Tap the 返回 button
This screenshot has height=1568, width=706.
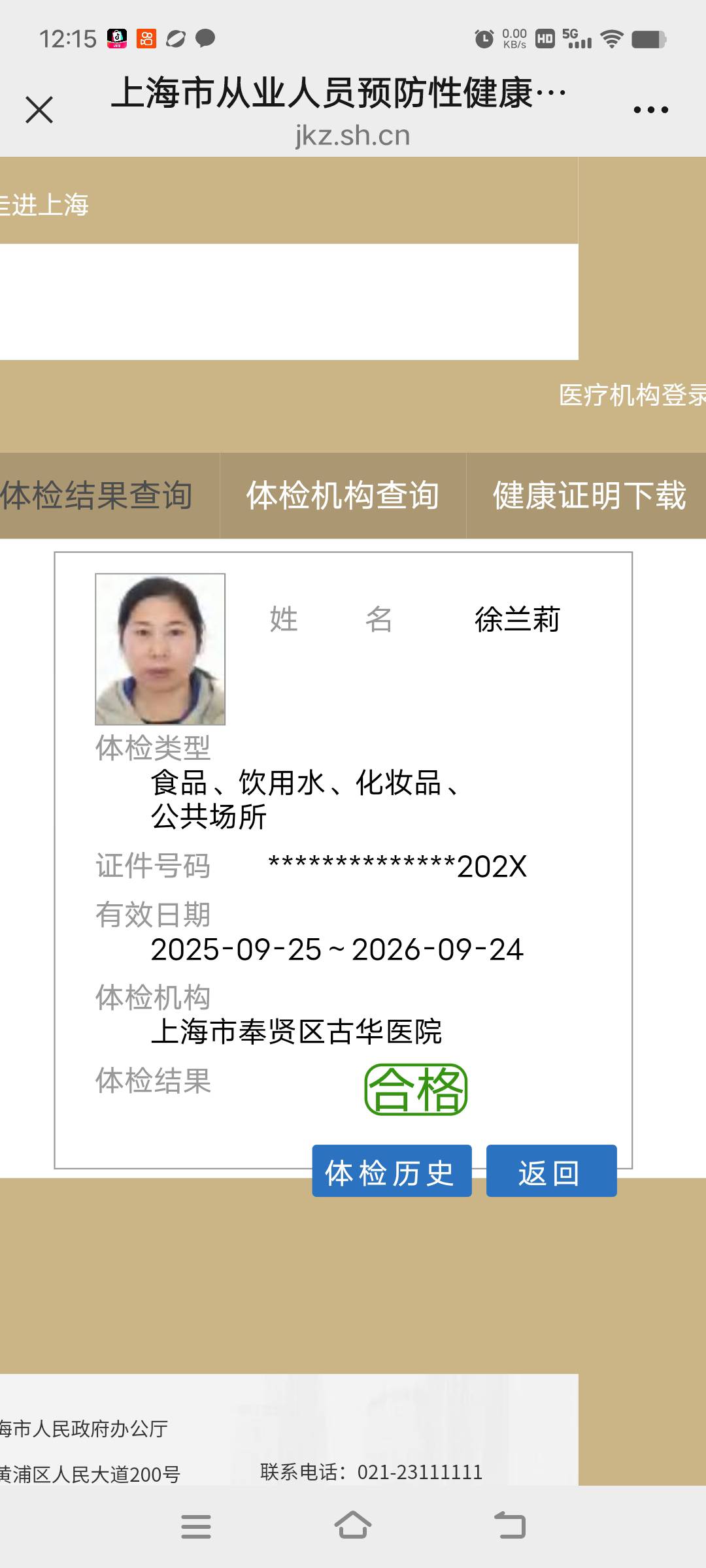(x=550, y=1173)
